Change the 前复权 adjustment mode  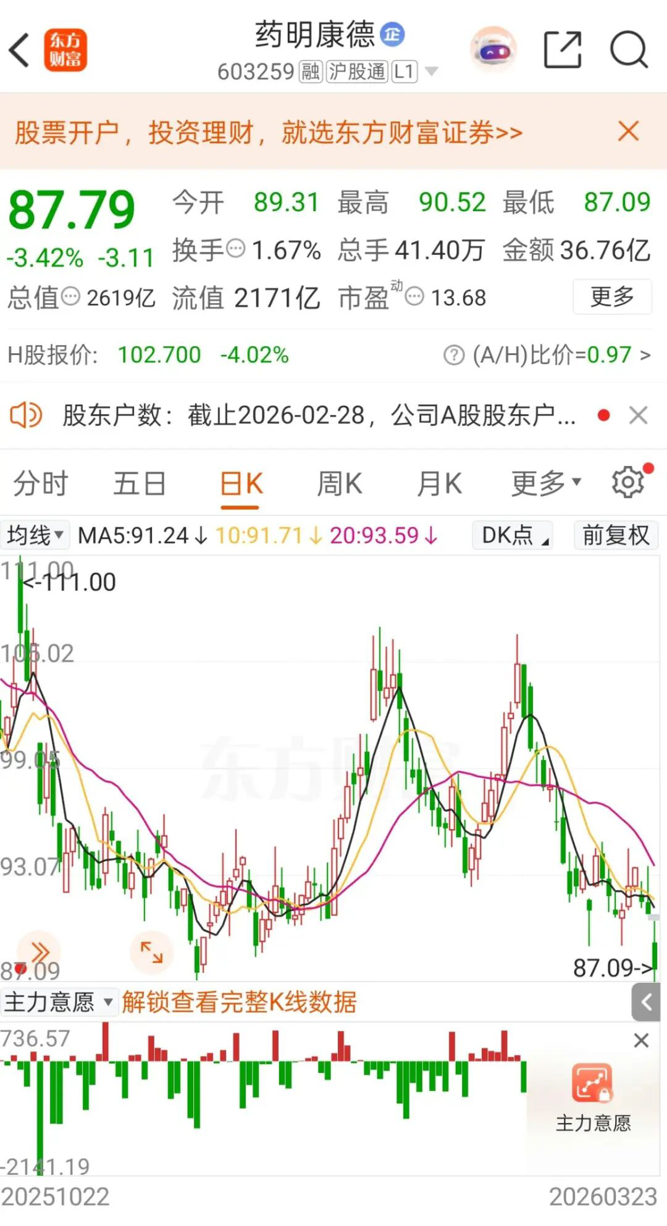[x=616, y=536]
